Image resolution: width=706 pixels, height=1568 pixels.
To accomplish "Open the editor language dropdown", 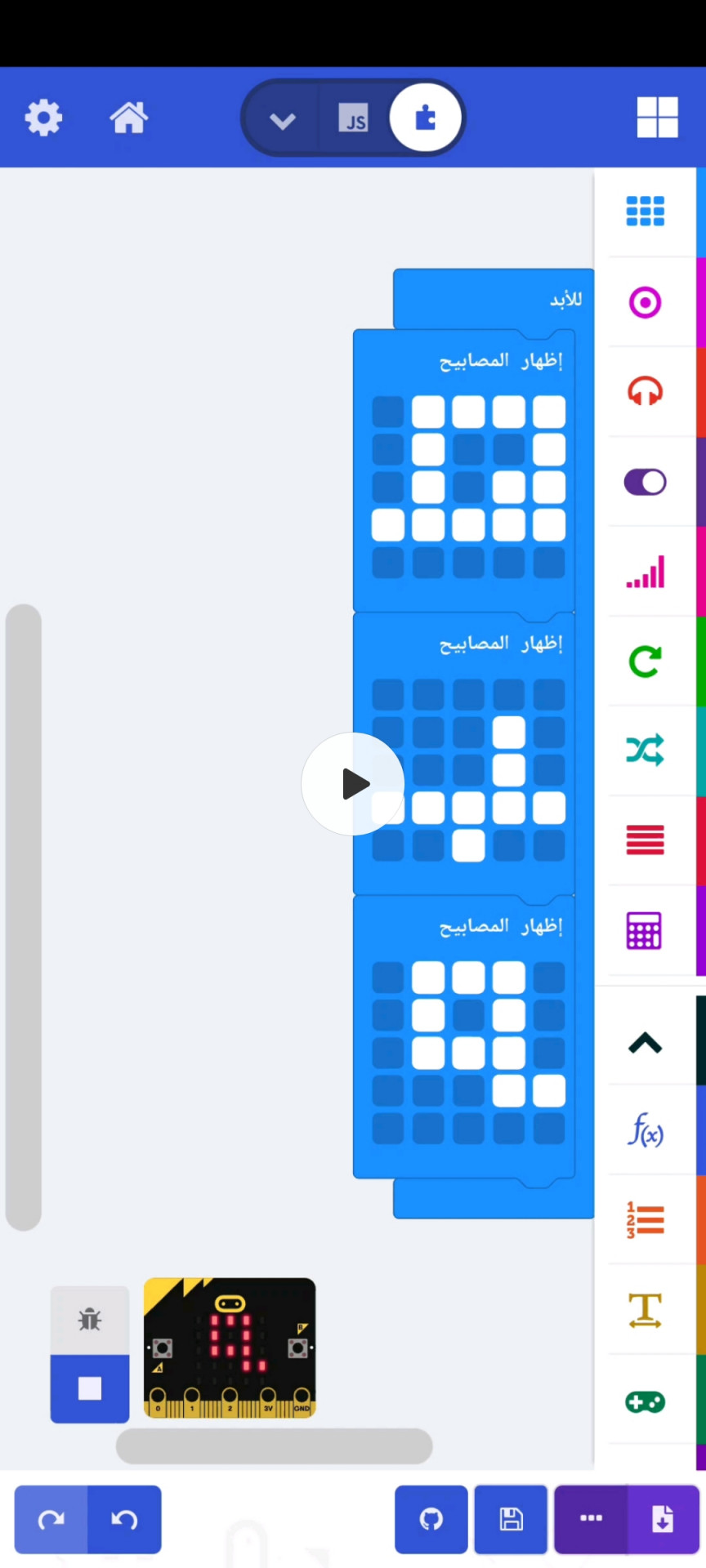I will click(282, 121).
